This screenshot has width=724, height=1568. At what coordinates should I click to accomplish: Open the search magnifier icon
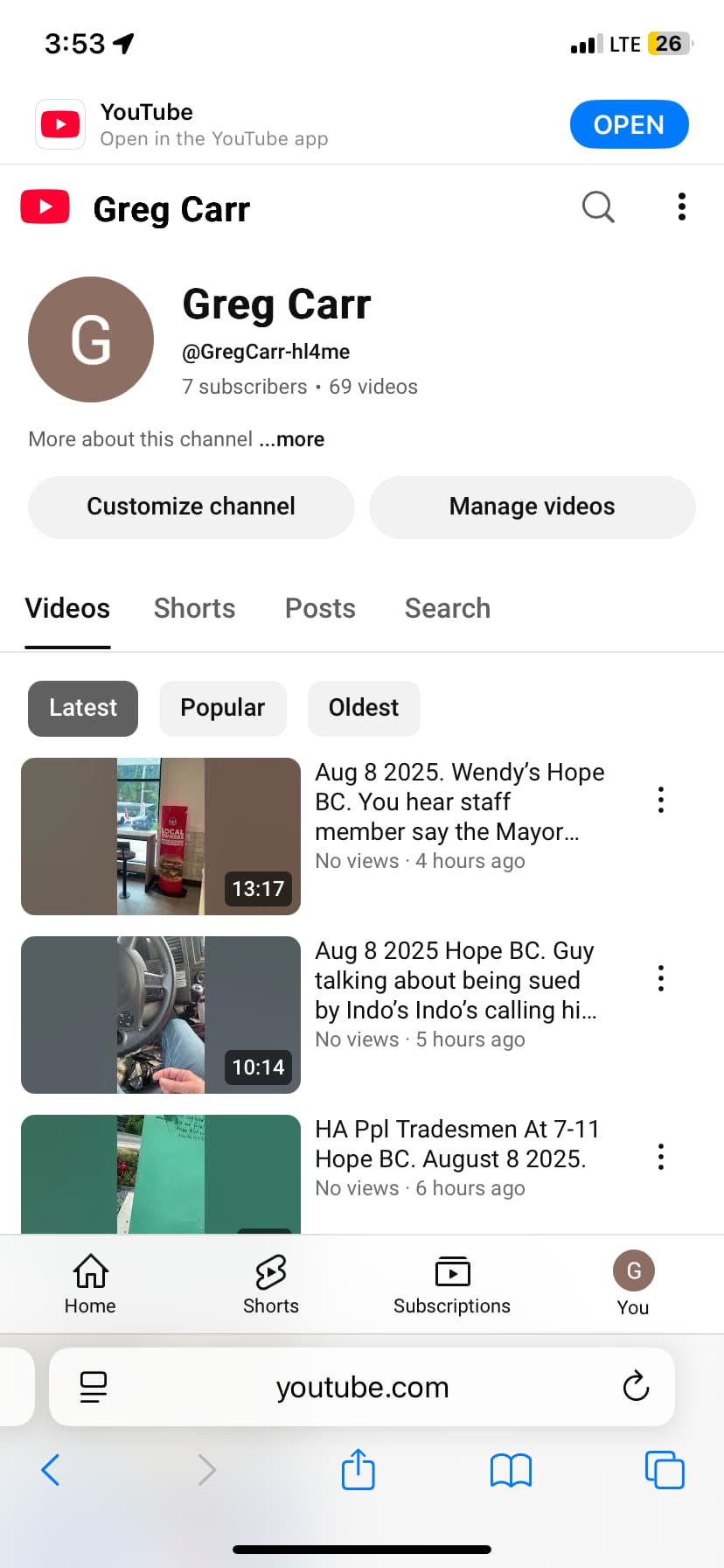pyautogui.click(x=598, y=207)
